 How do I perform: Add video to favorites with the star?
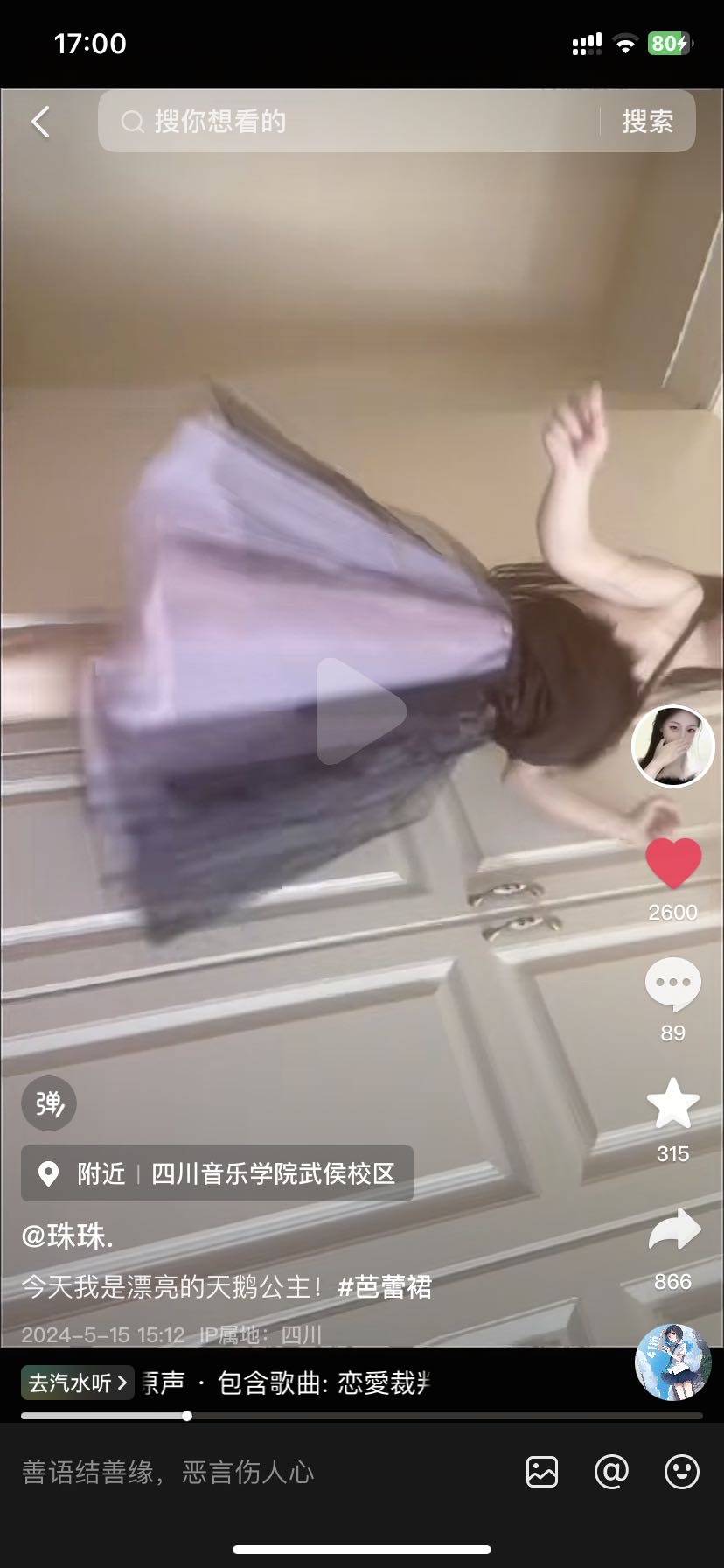point(672,1103)
